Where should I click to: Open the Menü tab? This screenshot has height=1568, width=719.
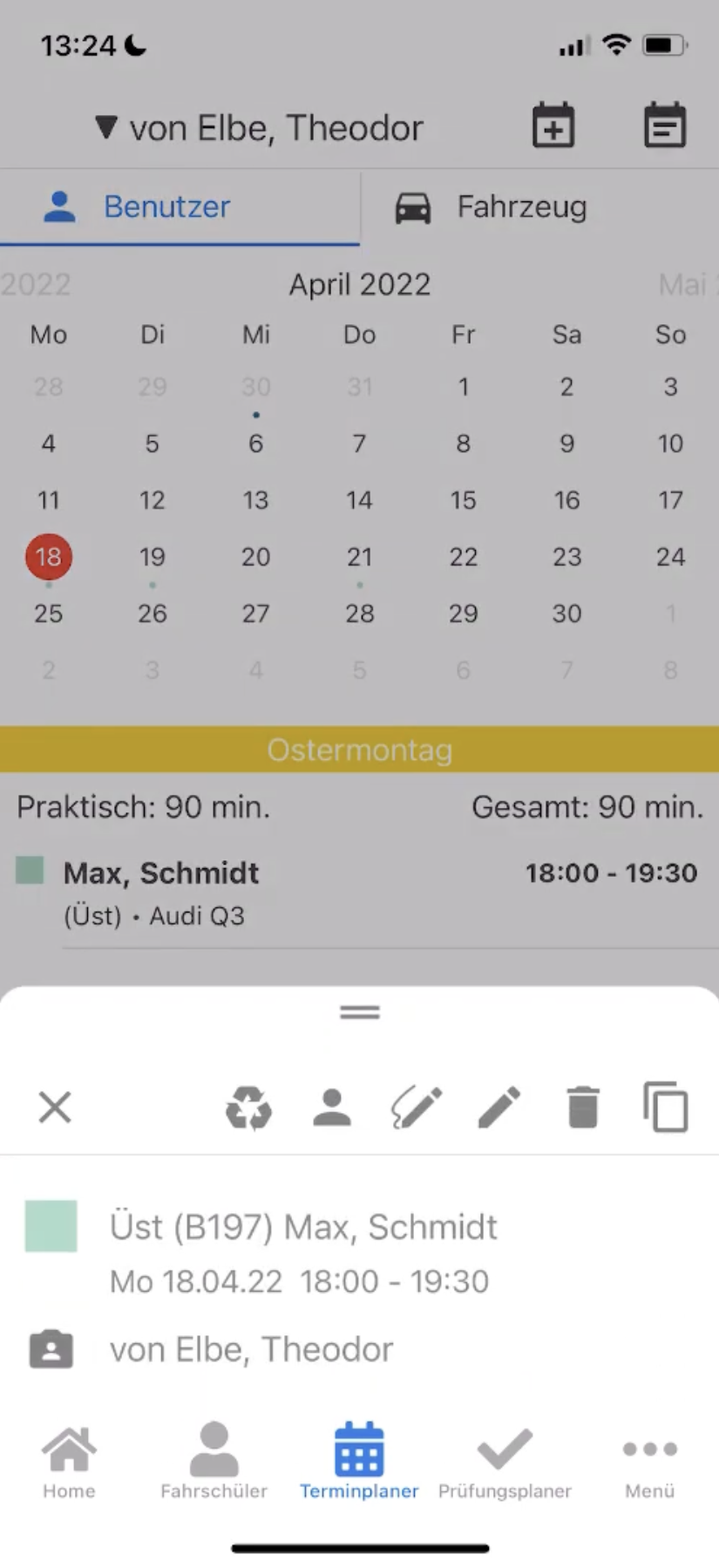pyautogui.click(x=649, y=1463)
